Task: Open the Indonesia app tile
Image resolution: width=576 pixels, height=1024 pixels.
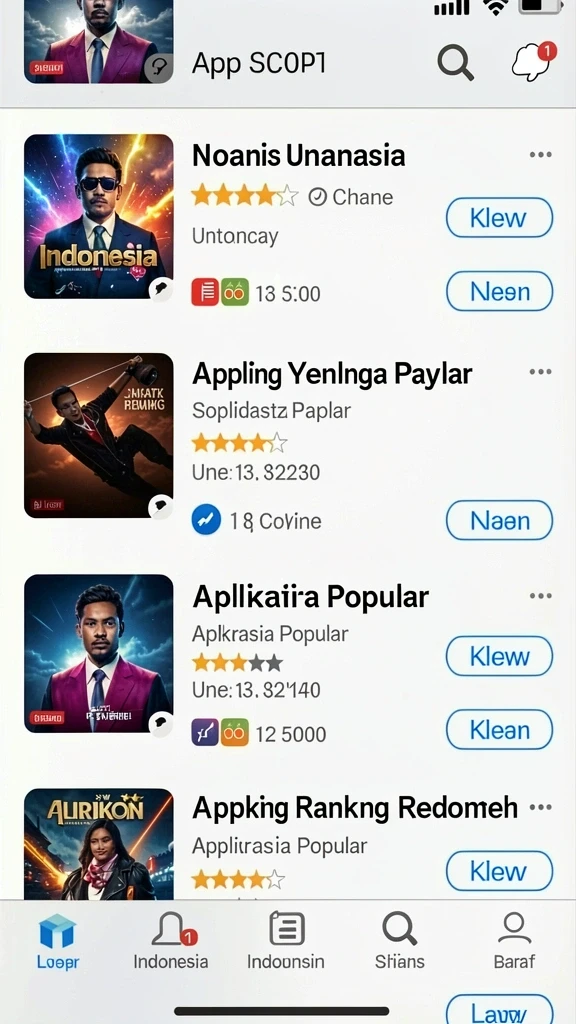Action: (99, 216)
